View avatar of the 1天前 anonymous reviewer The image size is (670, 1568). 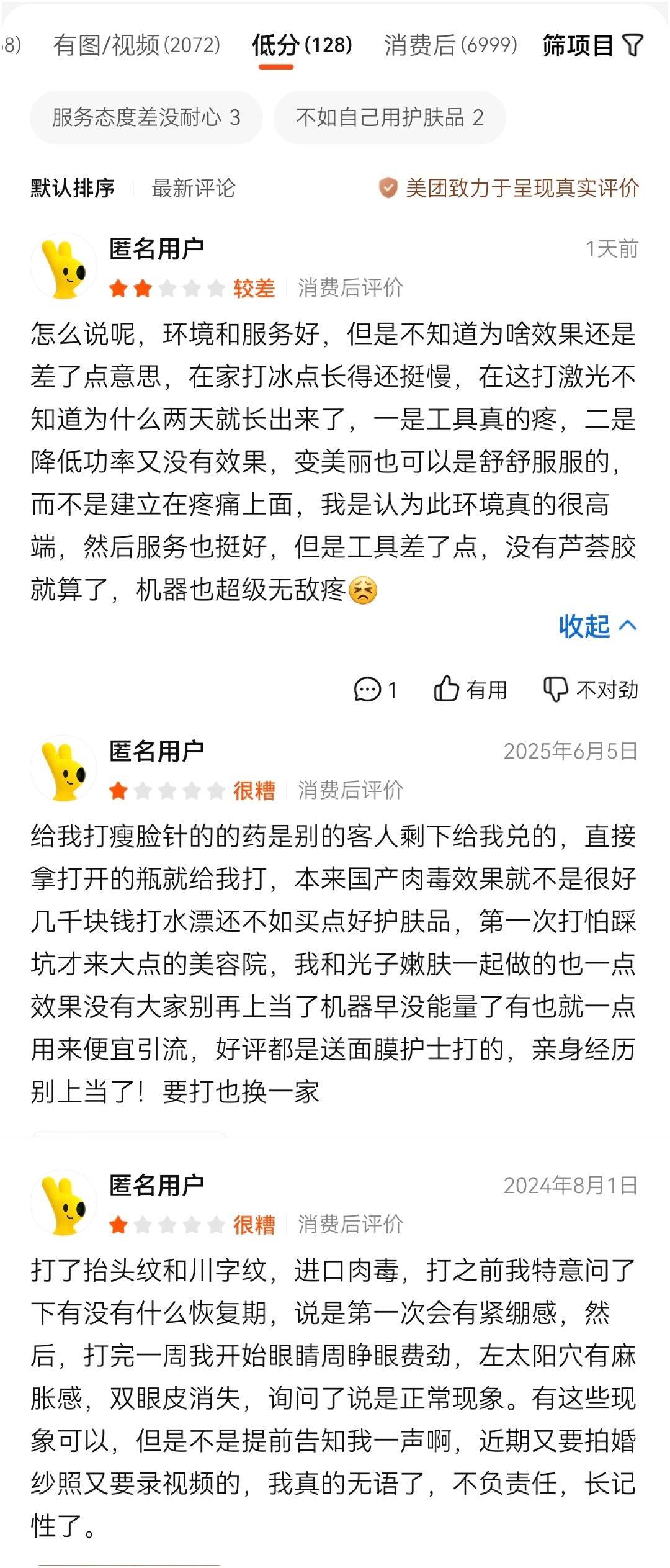63,267
